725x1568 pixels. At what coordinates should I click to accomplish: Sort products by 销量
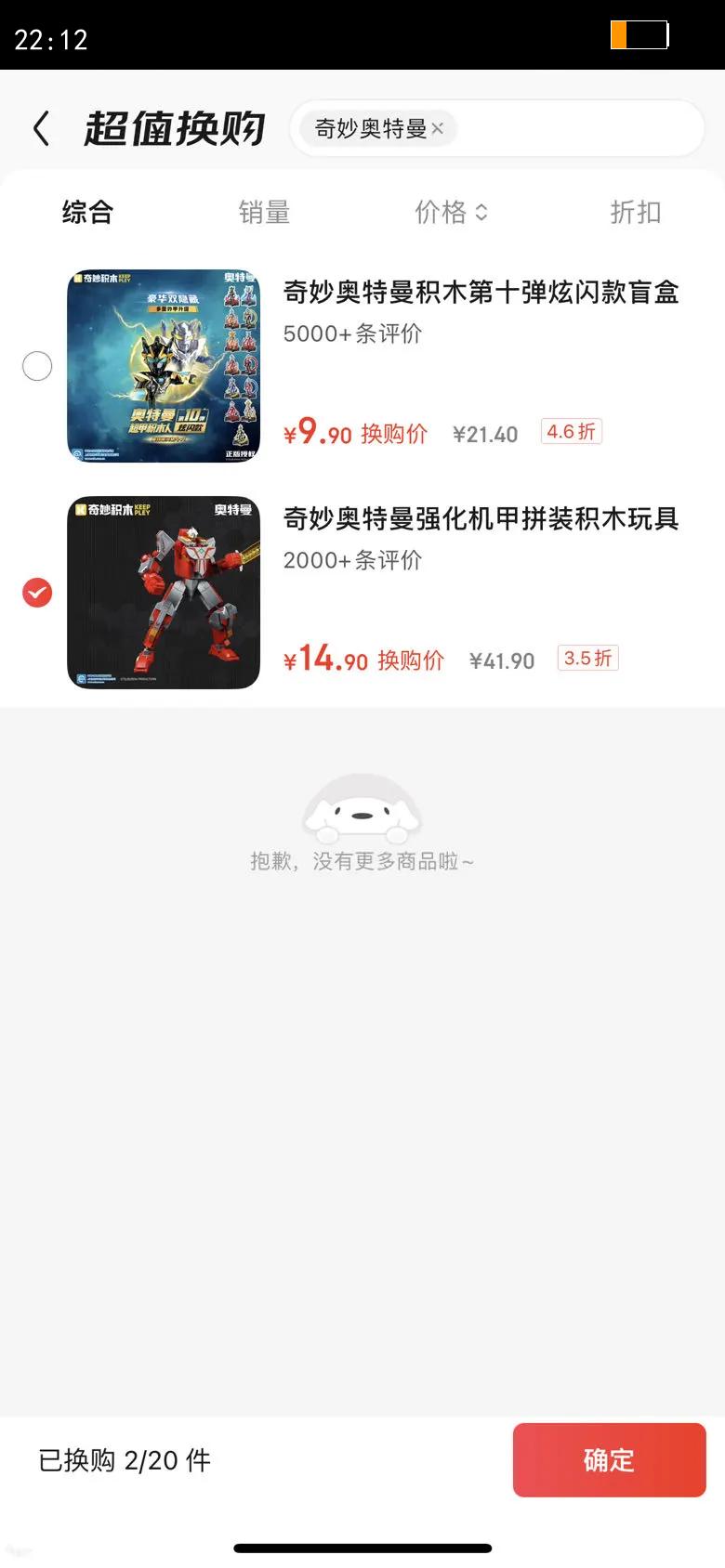(x=265, y=212)
